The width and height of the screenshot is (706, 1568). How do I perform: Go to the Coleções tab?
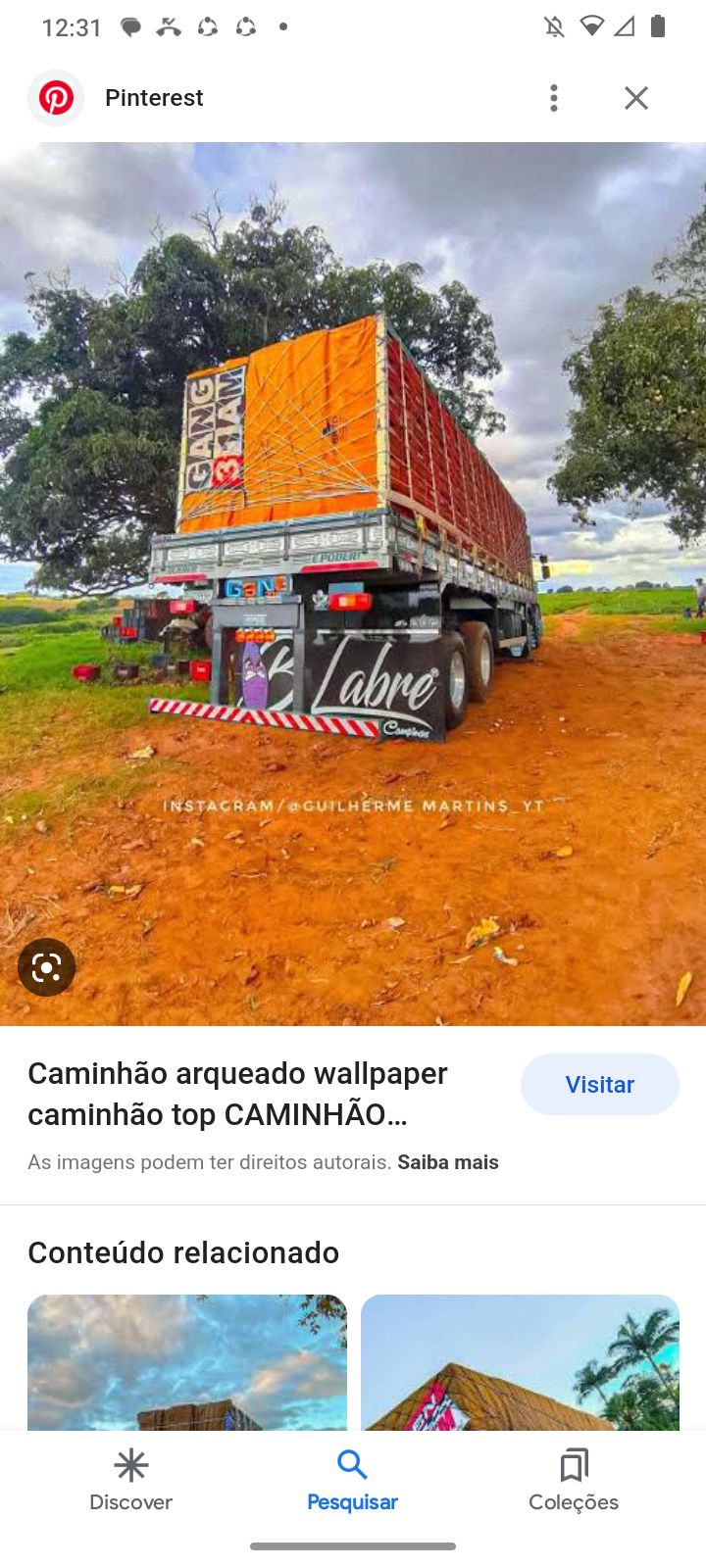coord(574,1480)
